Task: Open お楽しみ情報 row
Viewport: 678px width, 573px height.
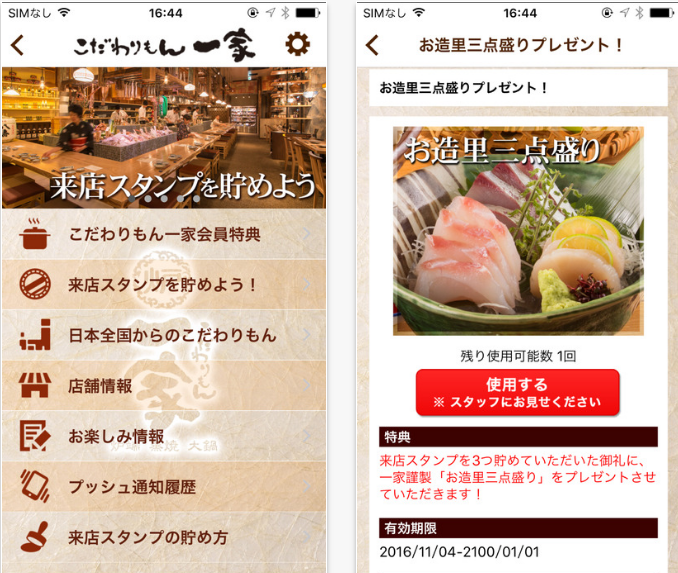Action: (164, 436)
